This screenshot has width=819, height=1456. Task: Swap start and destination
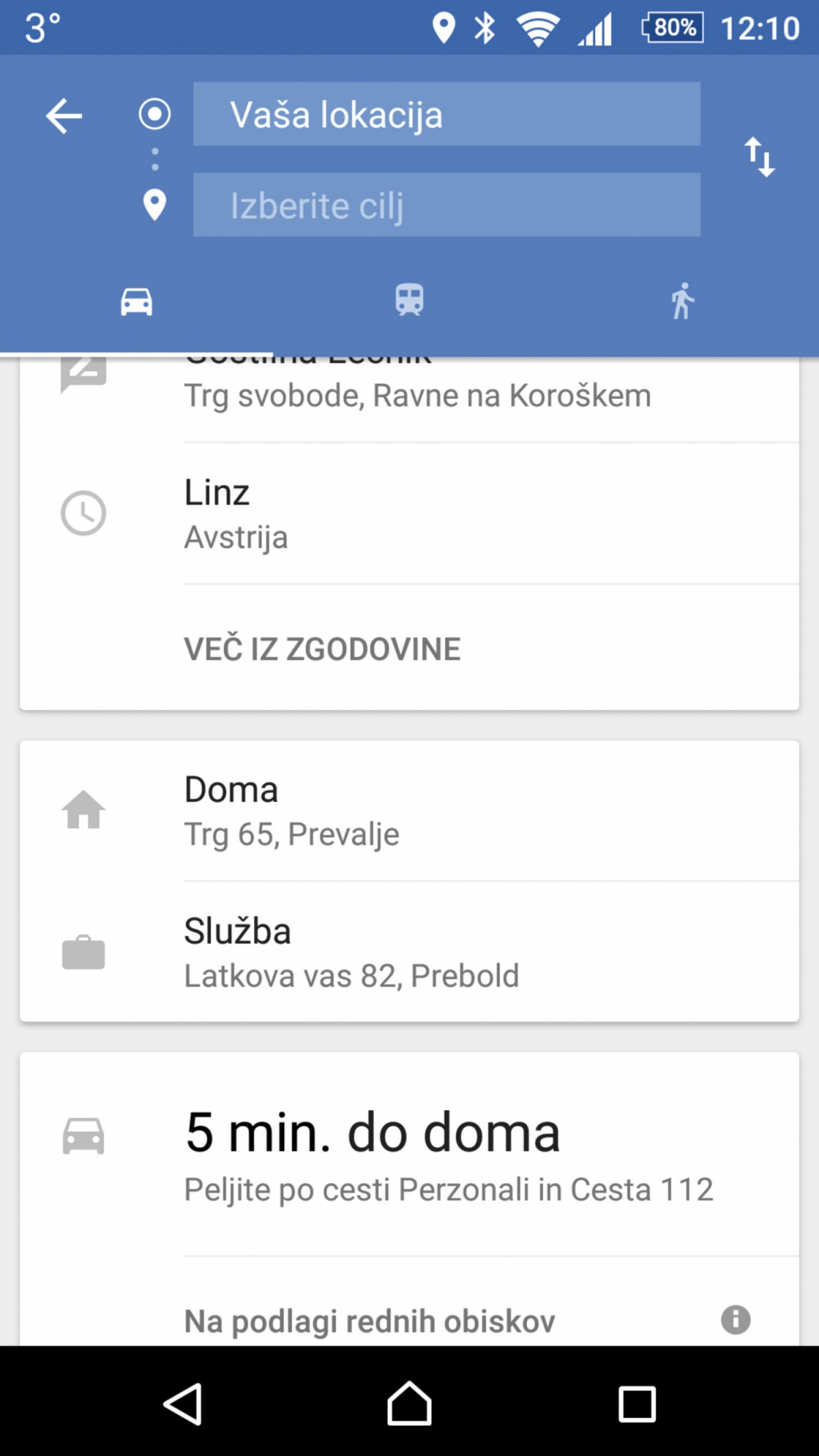(759, 157)
